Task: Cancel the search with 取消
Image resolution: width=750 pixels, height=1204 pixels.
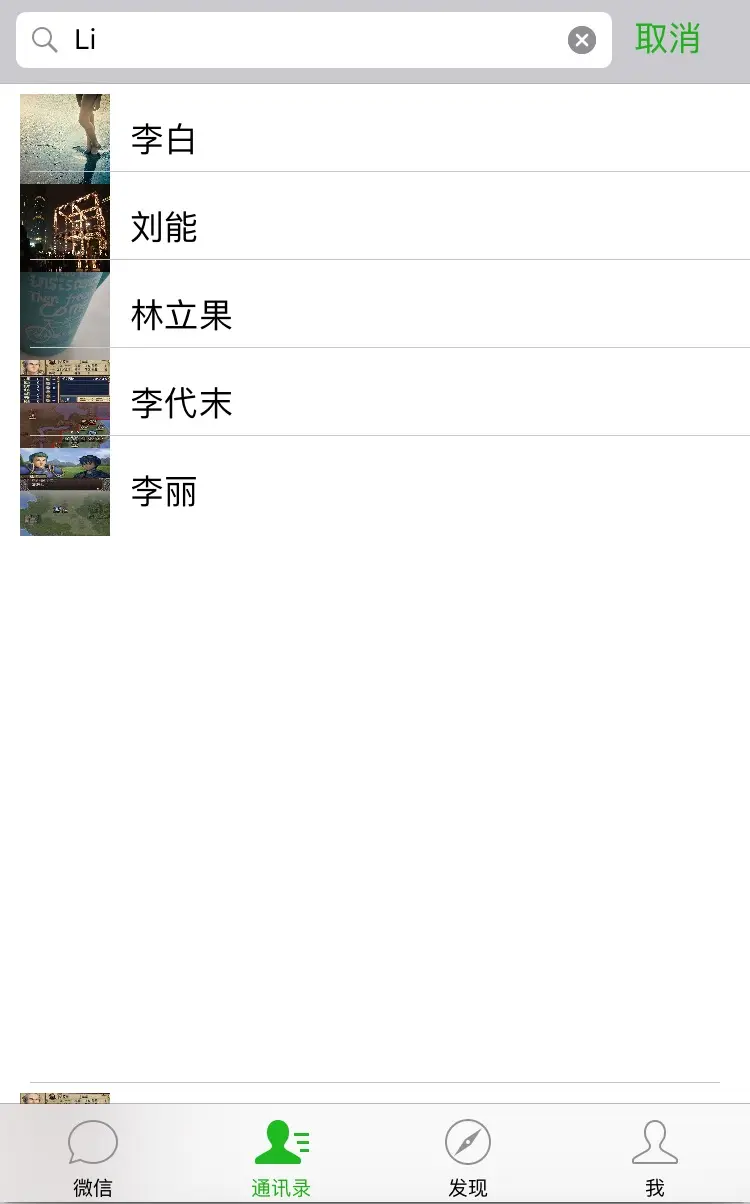Action: point(668,39)
